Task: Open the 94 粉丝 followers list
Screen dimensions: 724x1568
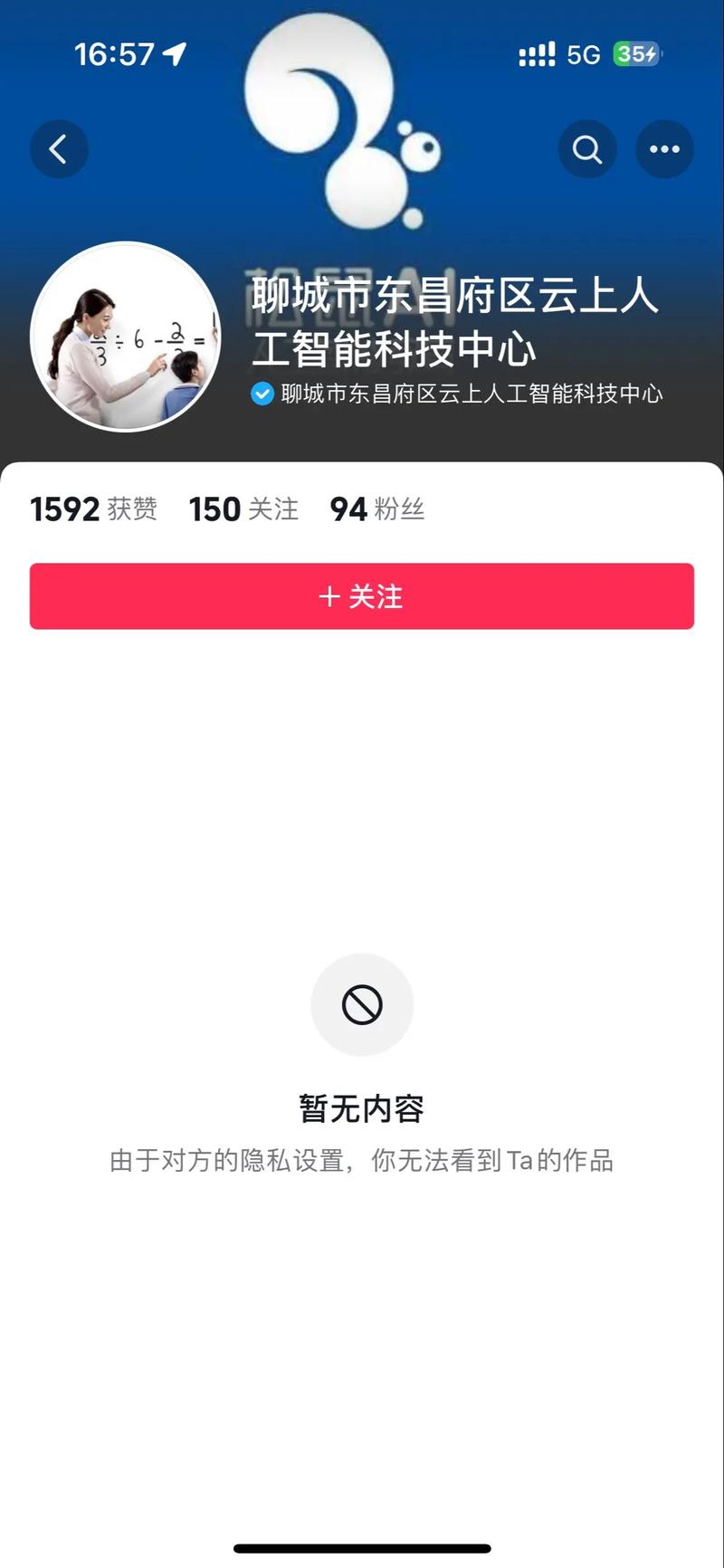Action: tap(376, 508)
